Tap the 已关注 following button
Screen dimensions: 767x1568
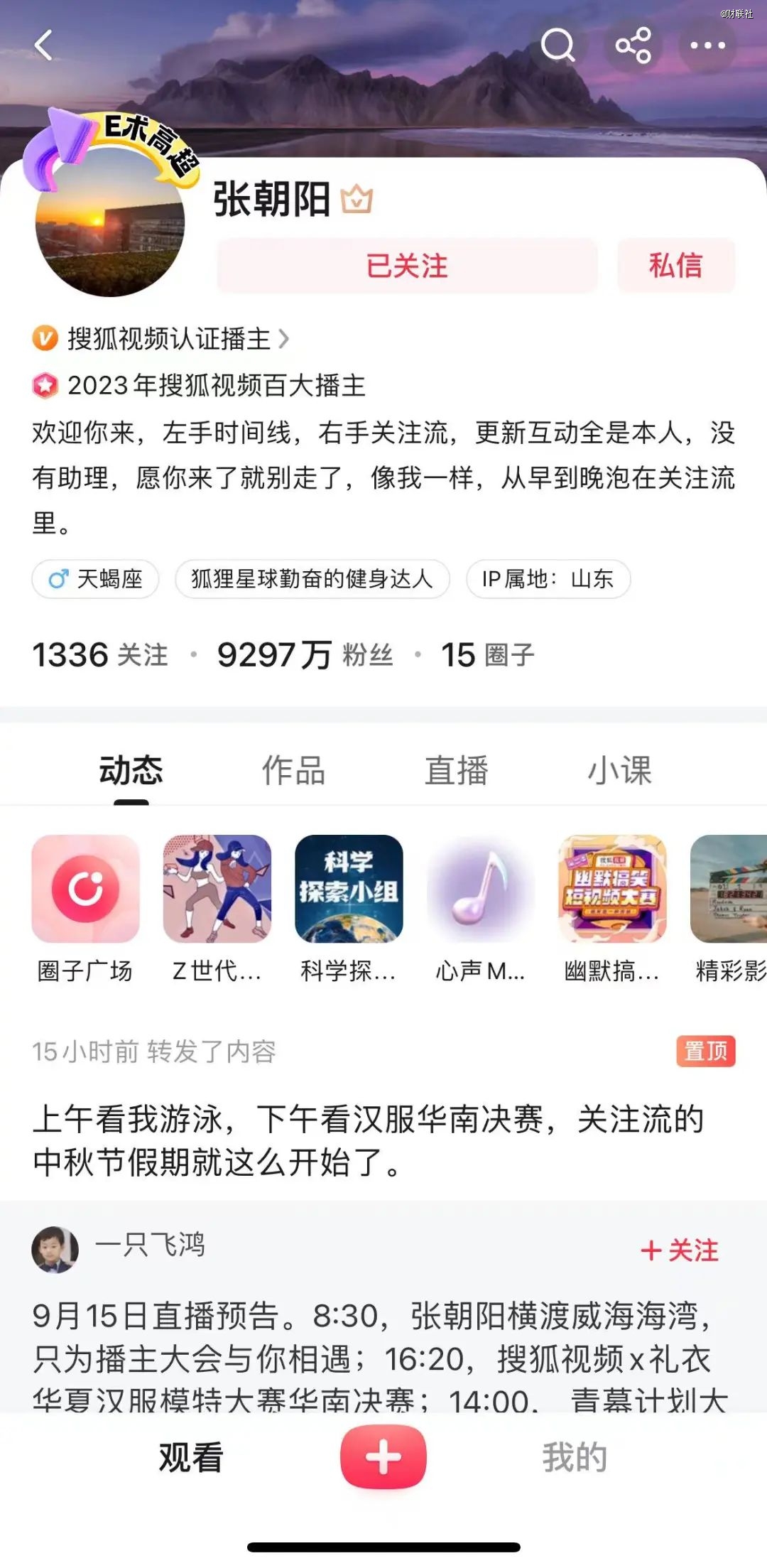pyautogui.click(x=407, y=266)
